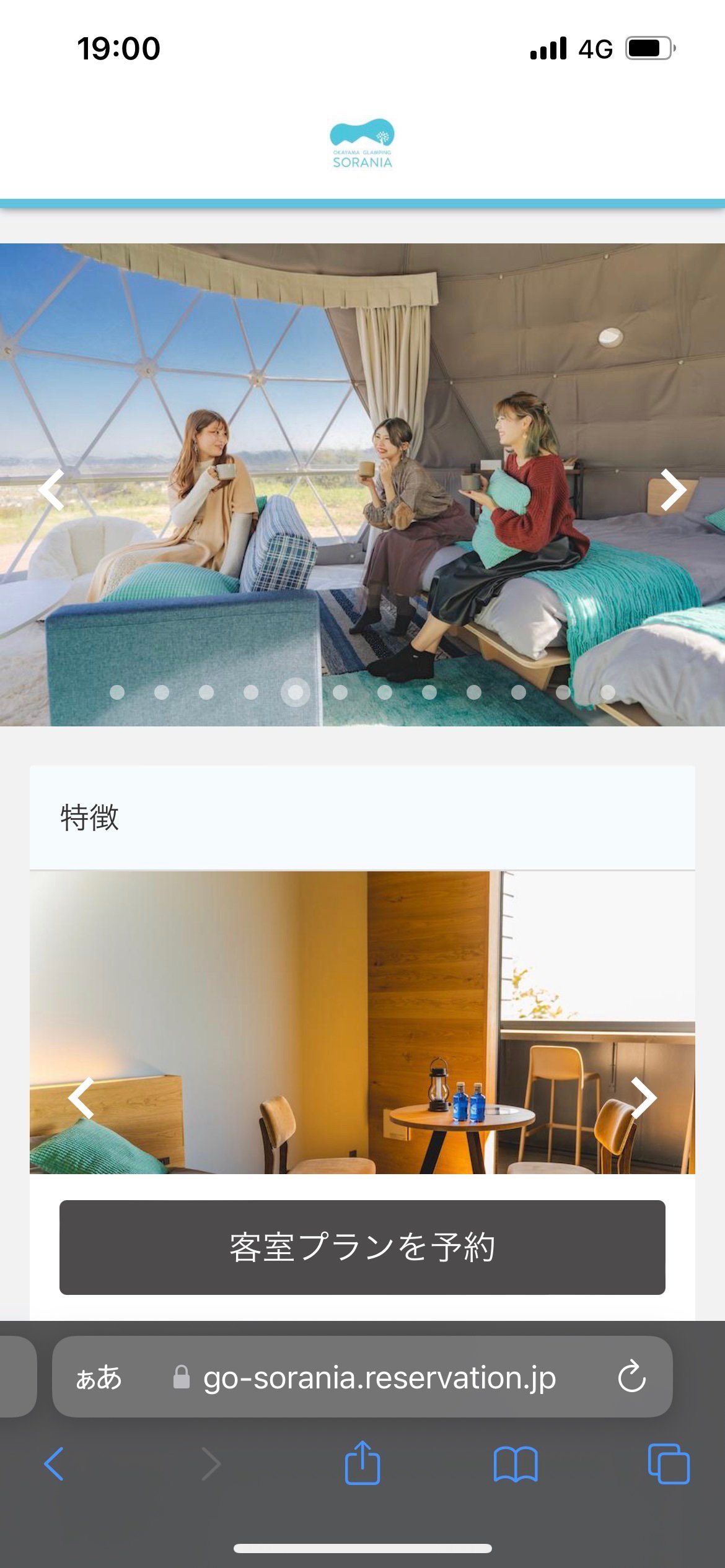Go back to the previous page
The image size is (725, 1568).
54,1464
